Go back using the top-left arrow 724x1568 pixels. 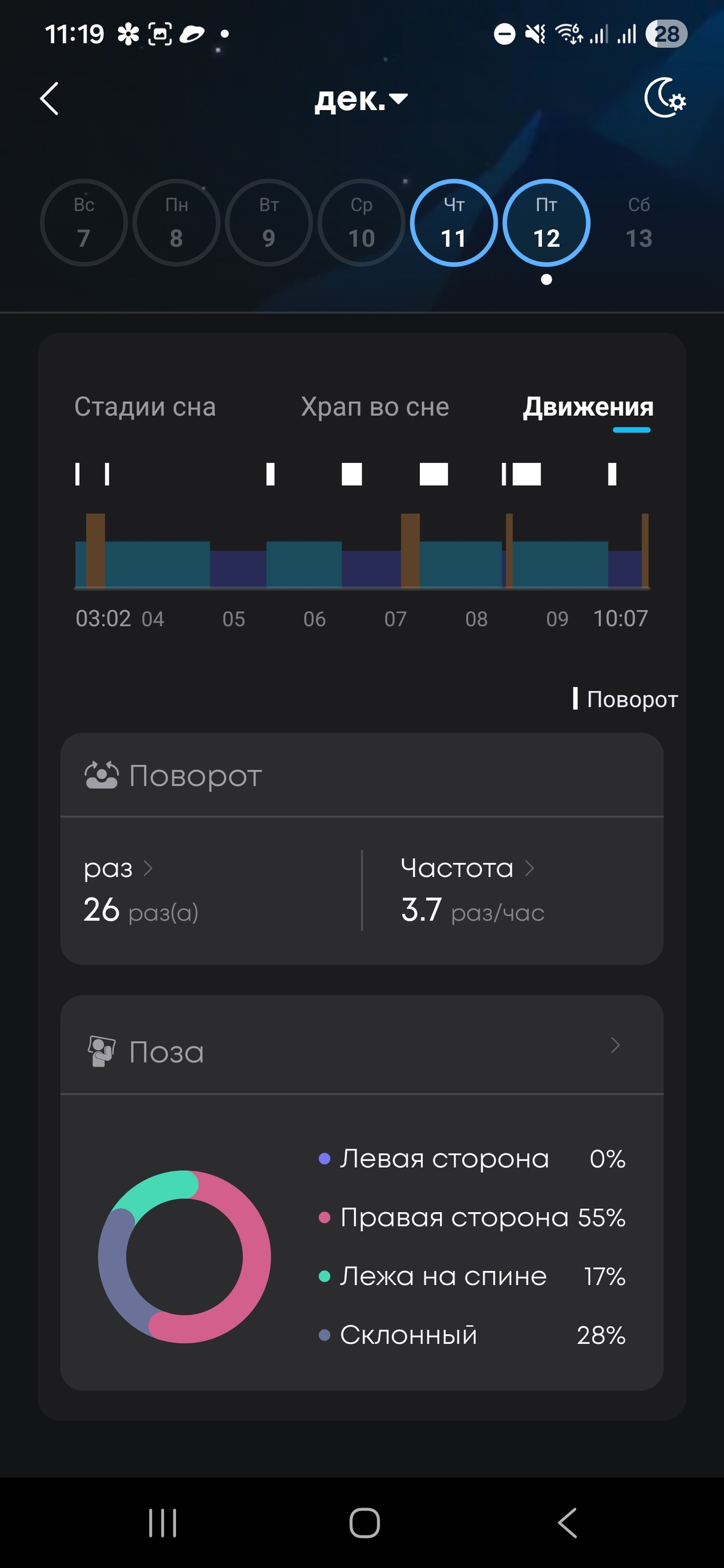click(x=49, y=99)
